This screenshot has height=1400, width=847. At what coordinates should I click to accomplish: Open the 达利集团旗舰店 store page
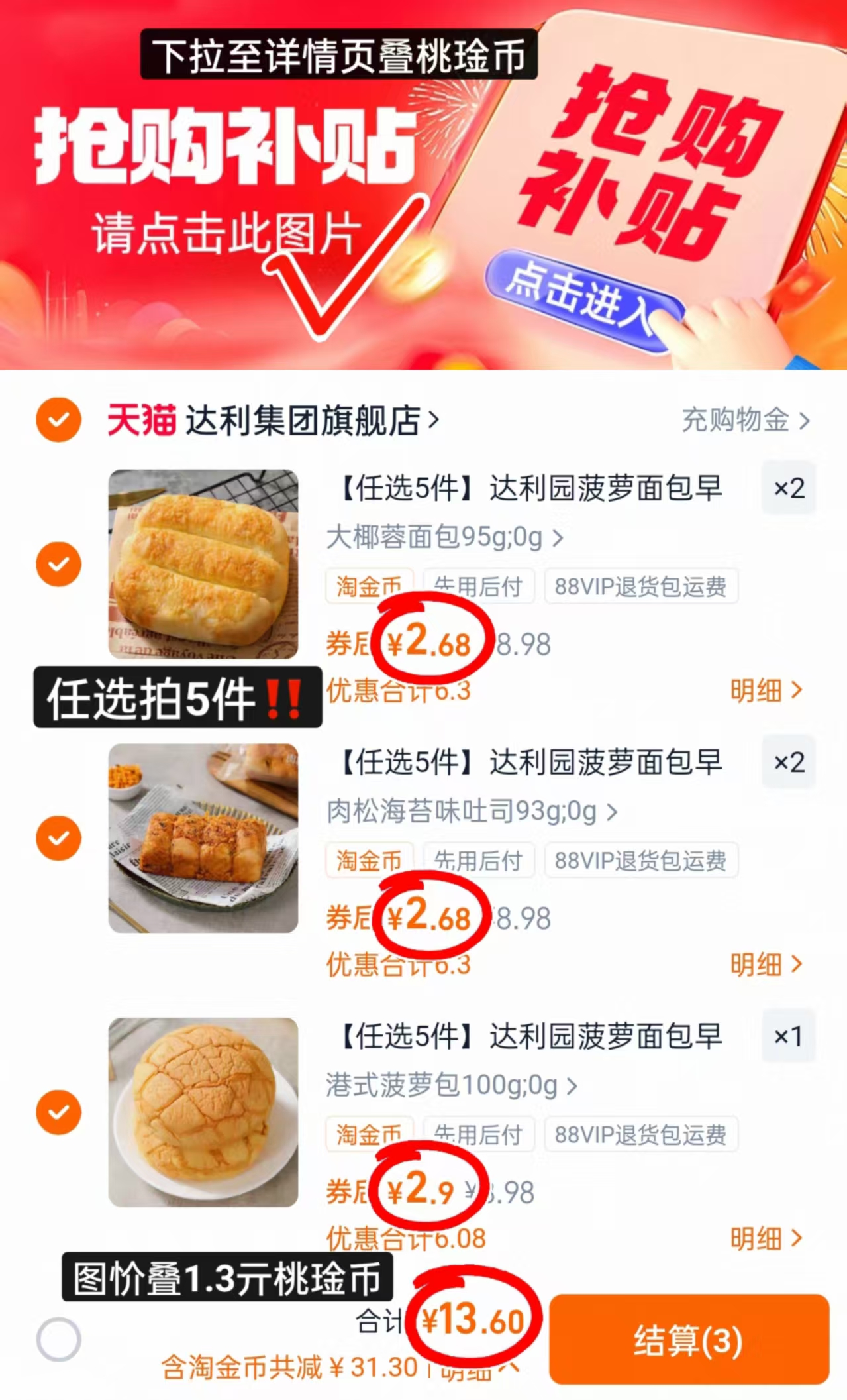[305, 420]
